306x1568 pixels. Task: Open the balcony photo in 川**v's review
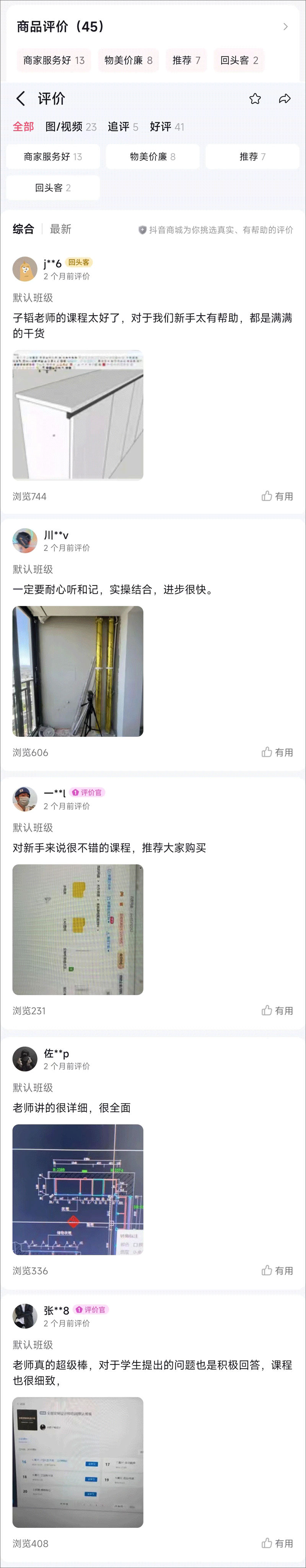[x=78, y=672]
